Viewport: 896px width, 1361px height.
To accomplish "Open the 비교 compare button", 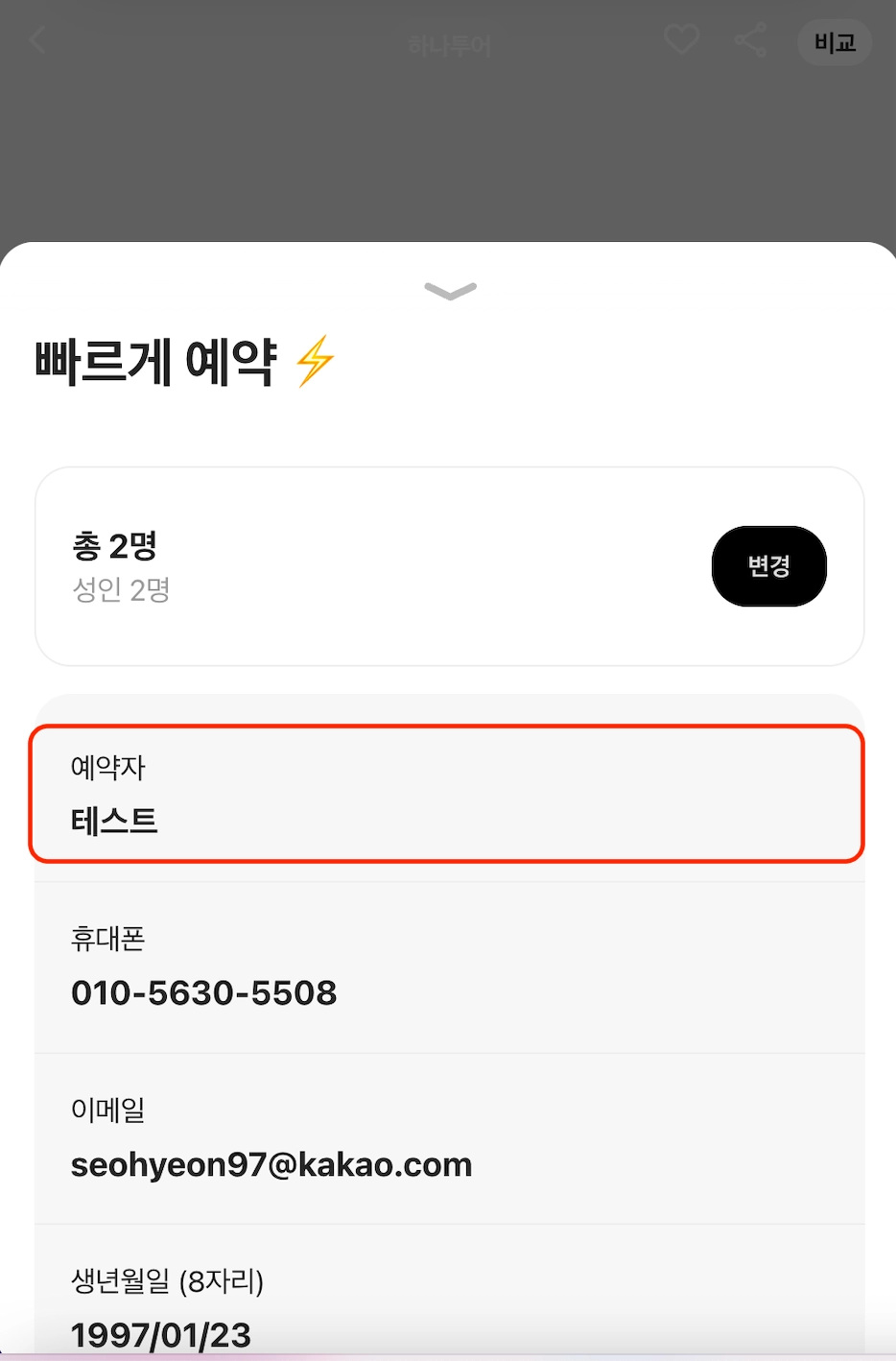I will (834, 42).
